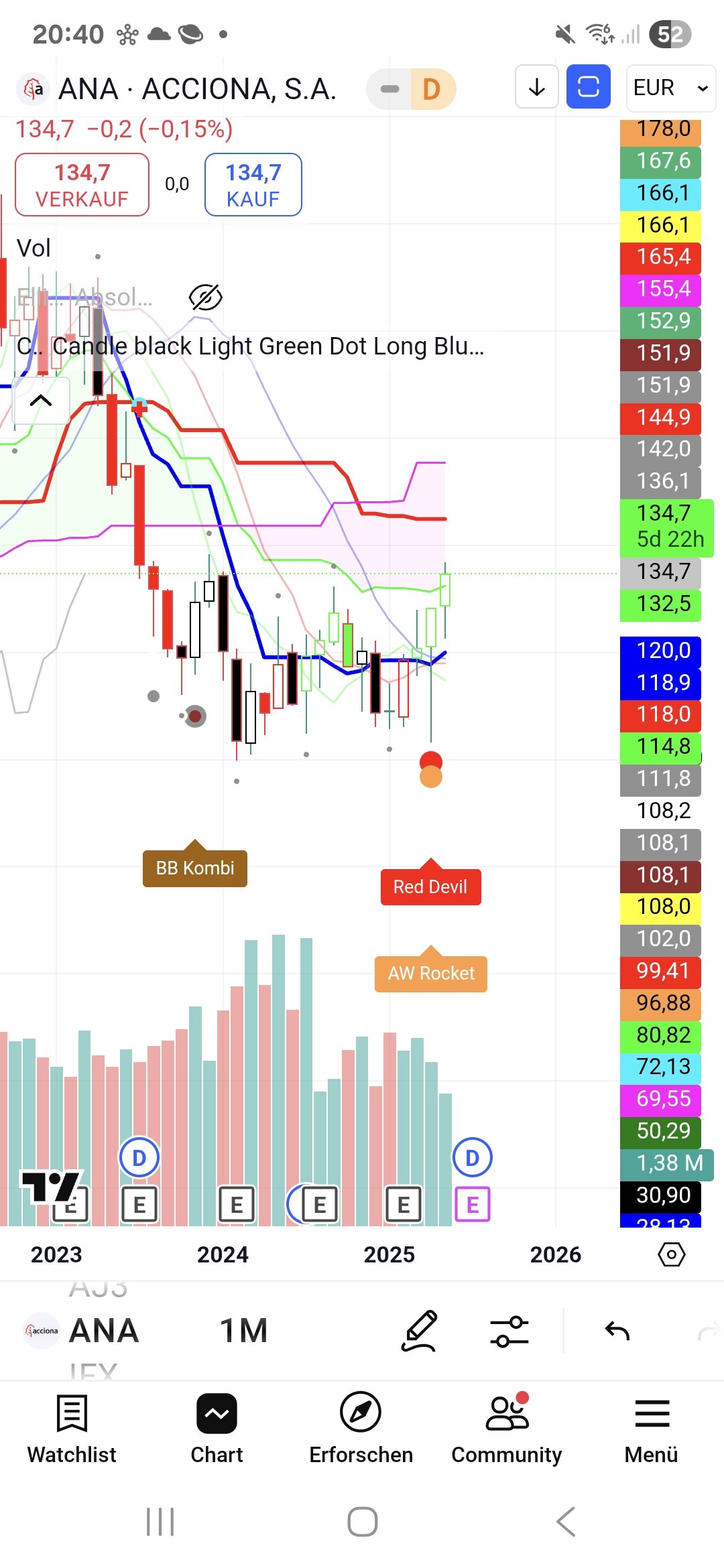This screenshot has width=724, height=1568.
Task: Switch to the Watchlist tab
Action: [72, 1427]
